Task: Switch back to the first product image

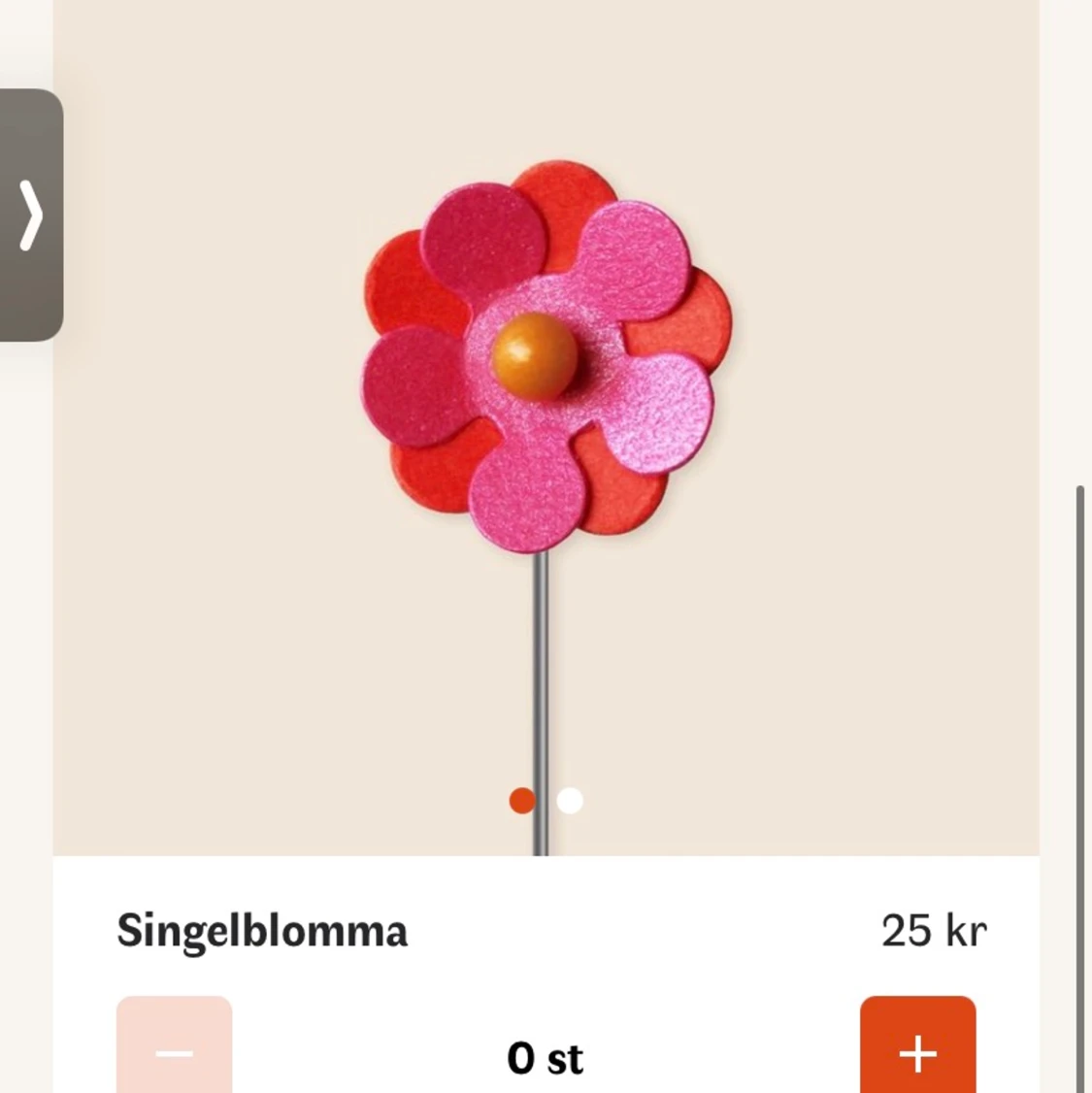Action: (521, 802)
